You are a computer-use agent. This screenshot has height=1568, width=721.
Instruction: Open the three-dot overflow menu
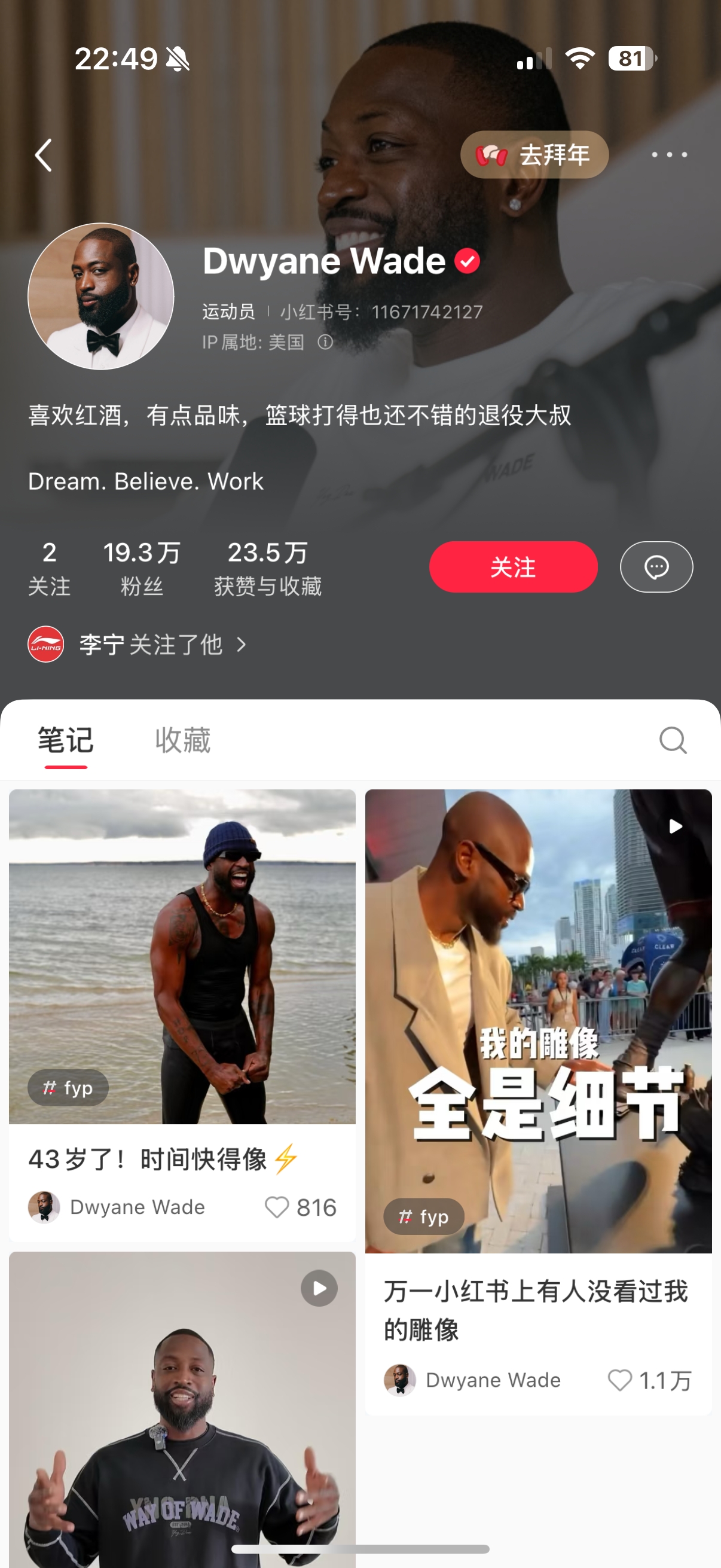click(x=668, y=155)
